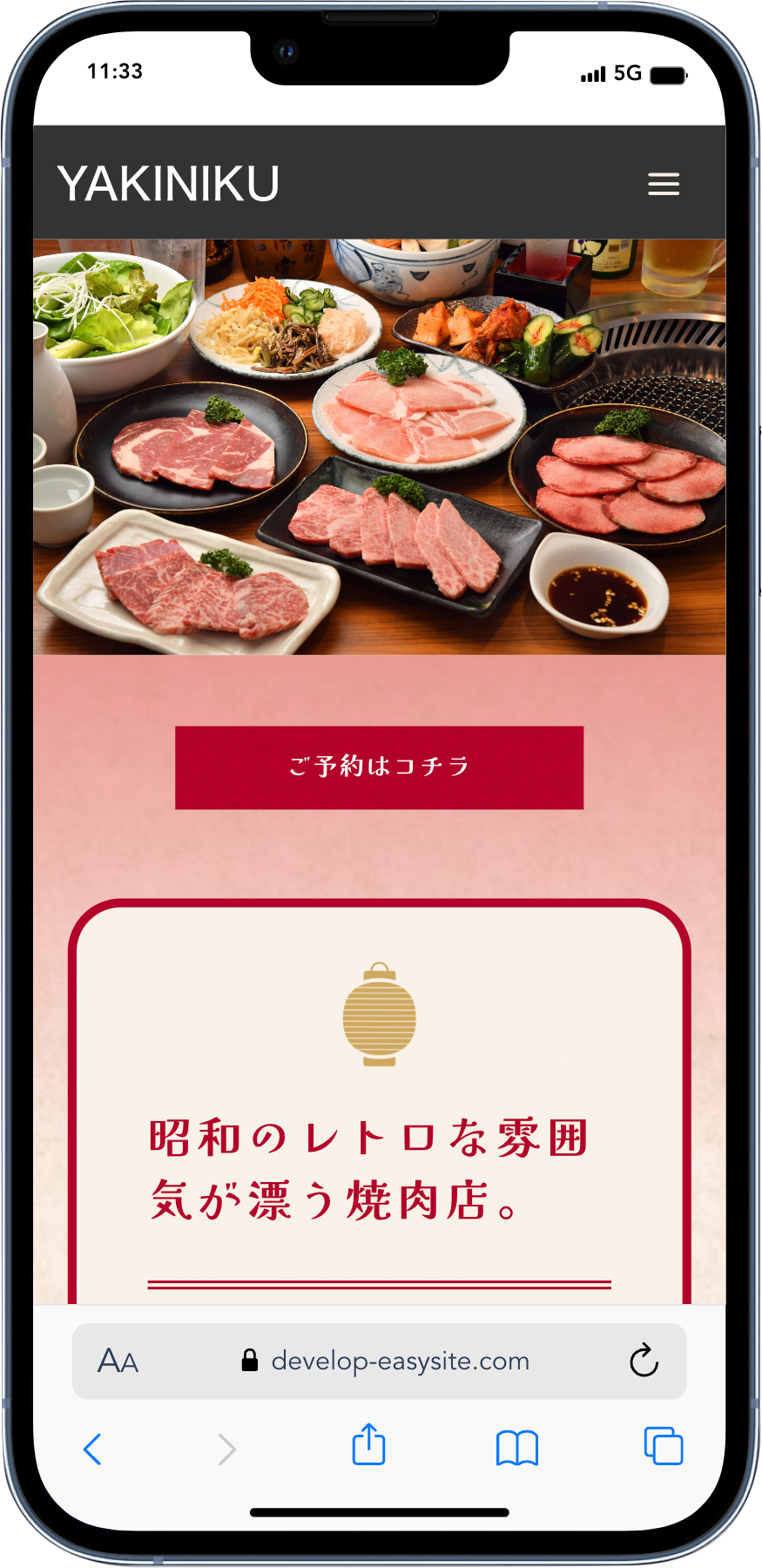Share this page
This screenshot has width=762, height=1568.
tap(368, 1445)
